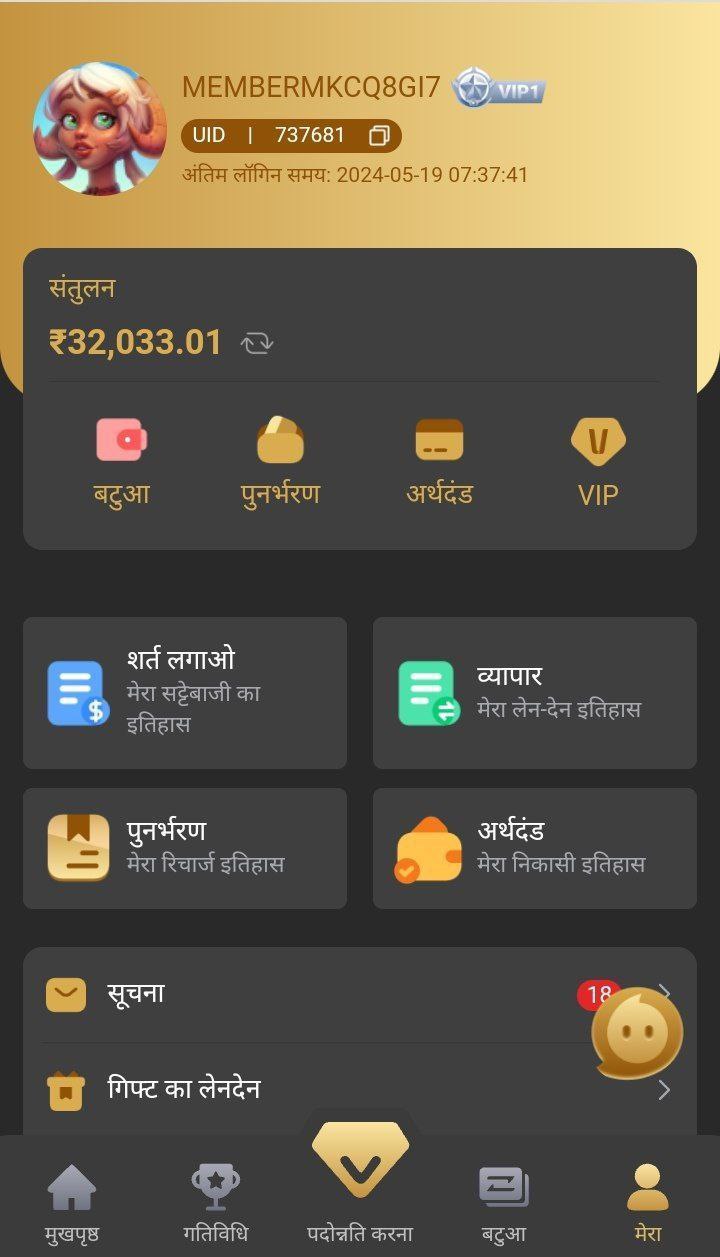Tap the profile avatar picture
This screenshot has height=1257, width=720.
tap(99, 129)
